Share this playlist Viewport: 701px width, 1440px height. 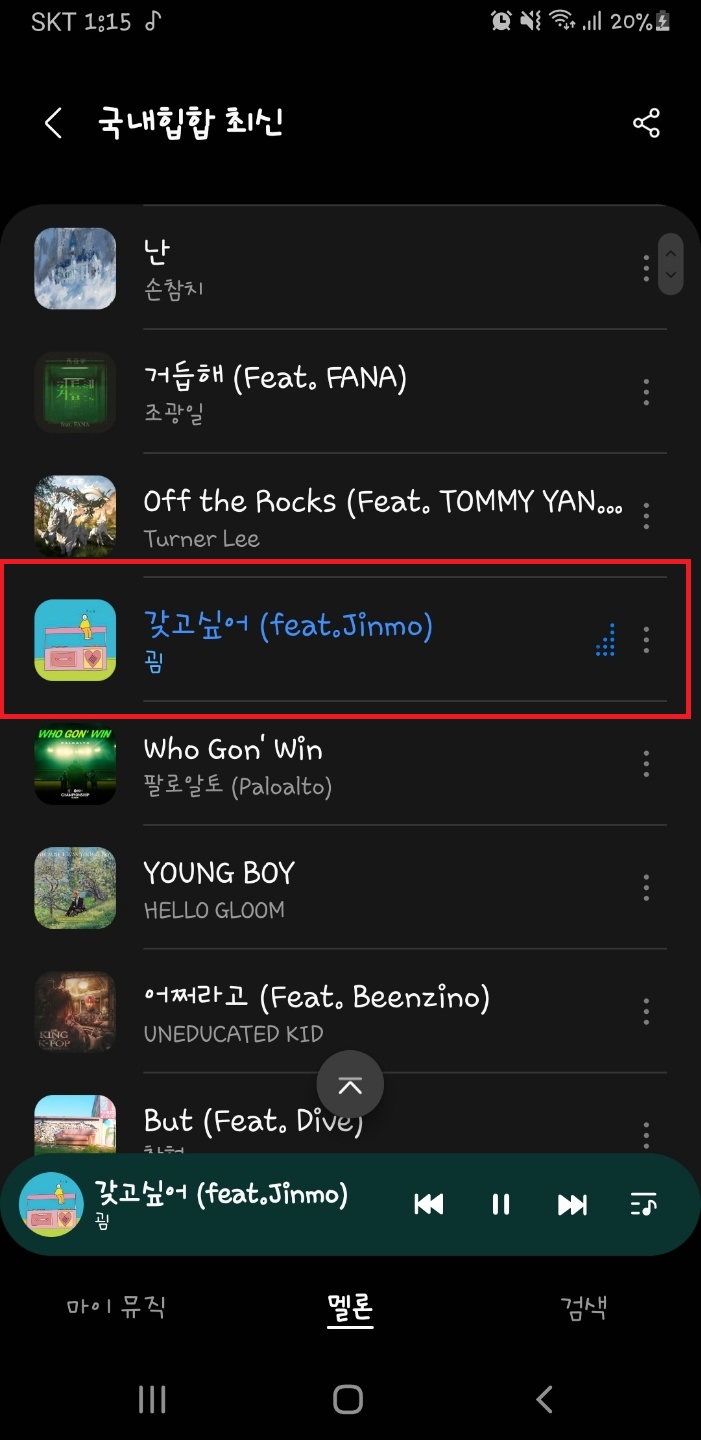pyautogui.click(x=646, y=124)
